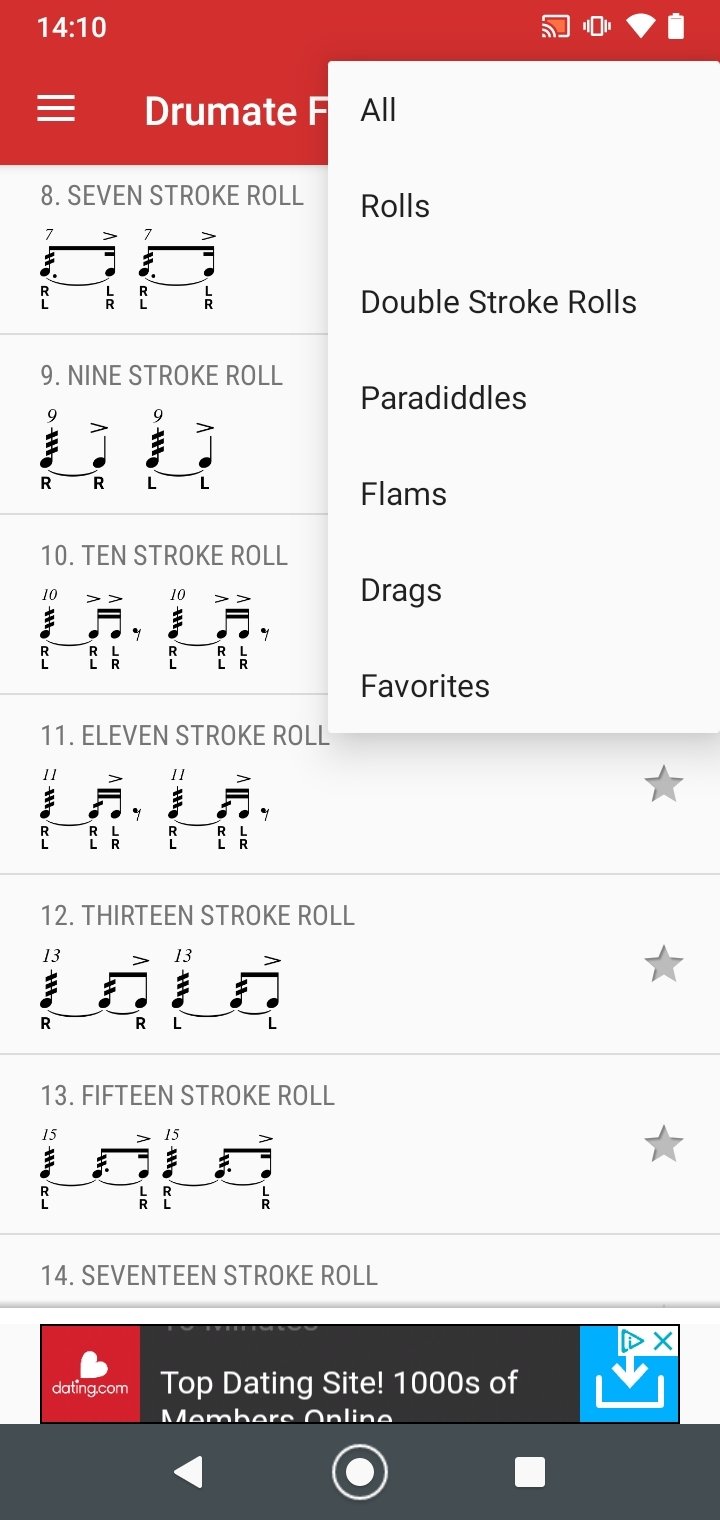Open the Seven Stroke Roll rudiment
This screenshot has height=1520, width=720.
click(164, 250)
